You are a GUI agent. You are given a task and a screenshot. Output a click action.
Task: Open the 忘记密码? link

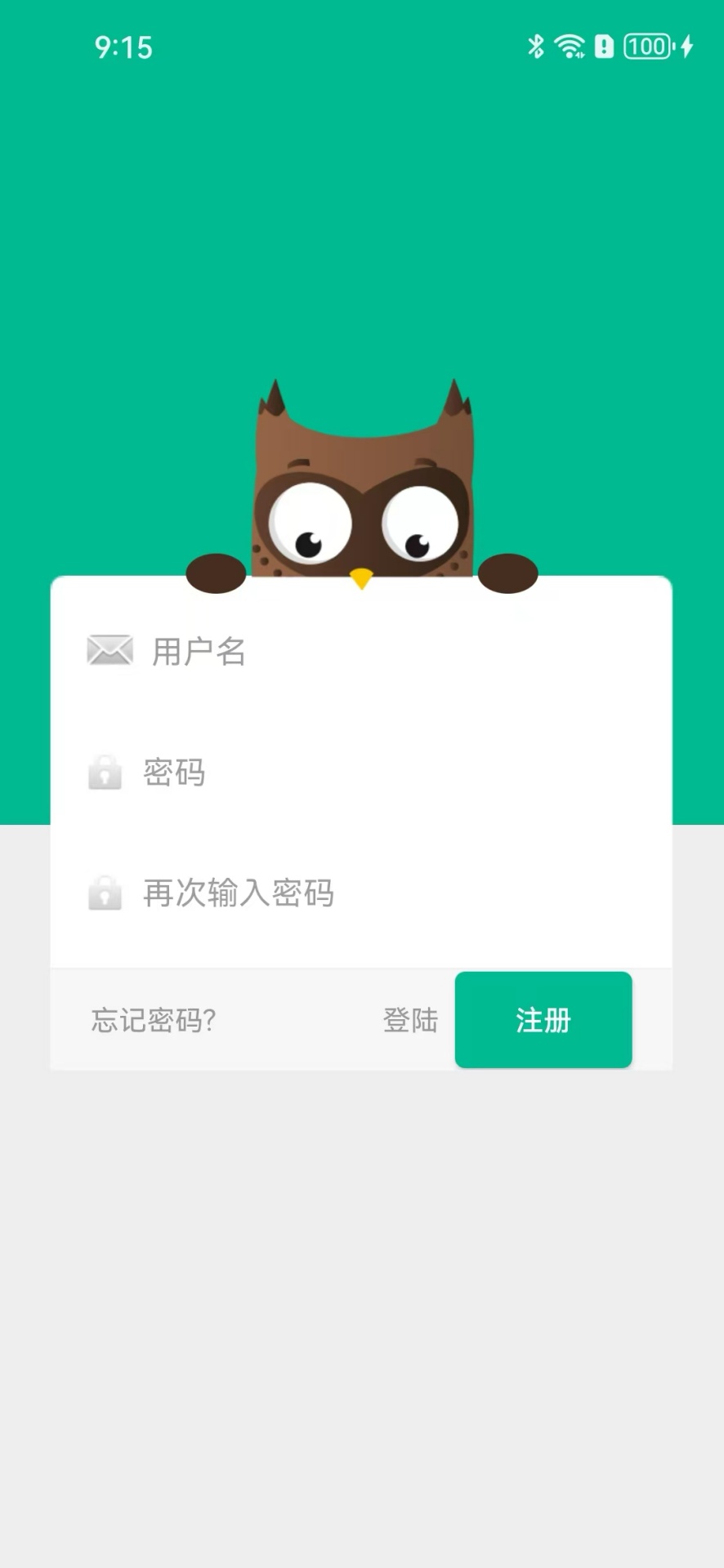tap(152, 1021)
